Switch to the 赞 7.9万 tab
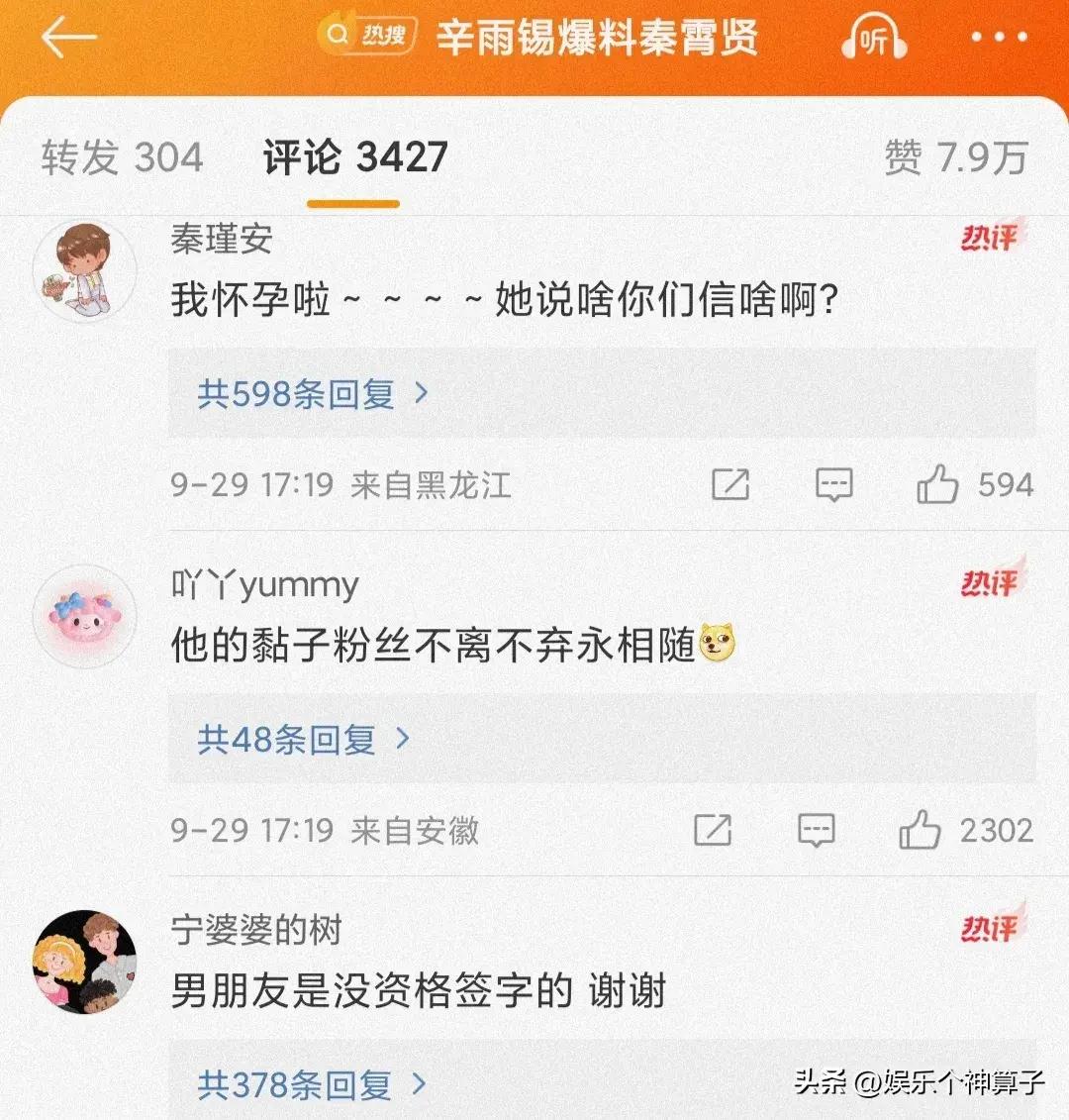This screenshot has width=1069, height=1120. 955,158
